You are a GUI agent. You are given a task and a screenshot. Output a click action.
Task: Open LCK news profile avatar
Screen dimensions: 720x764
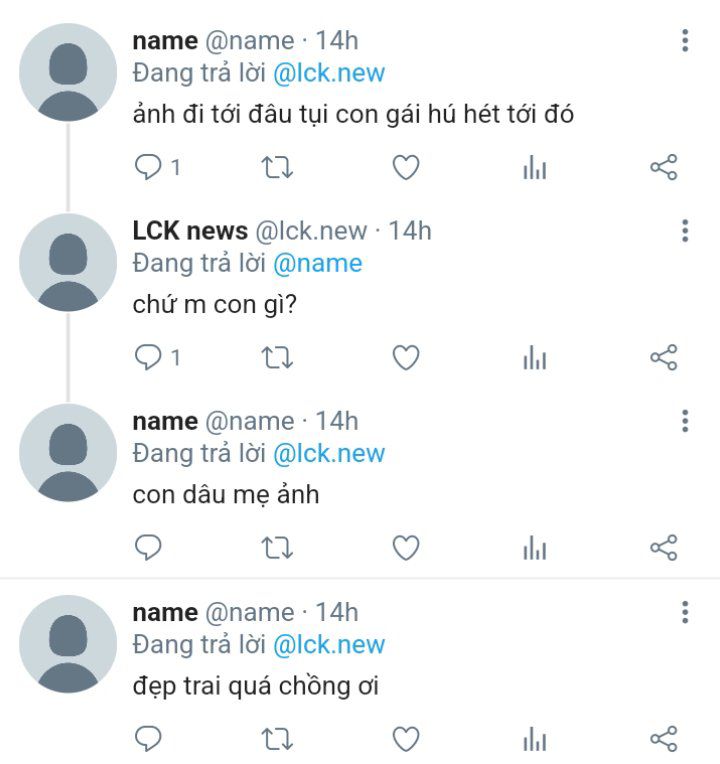click(68, 262)
